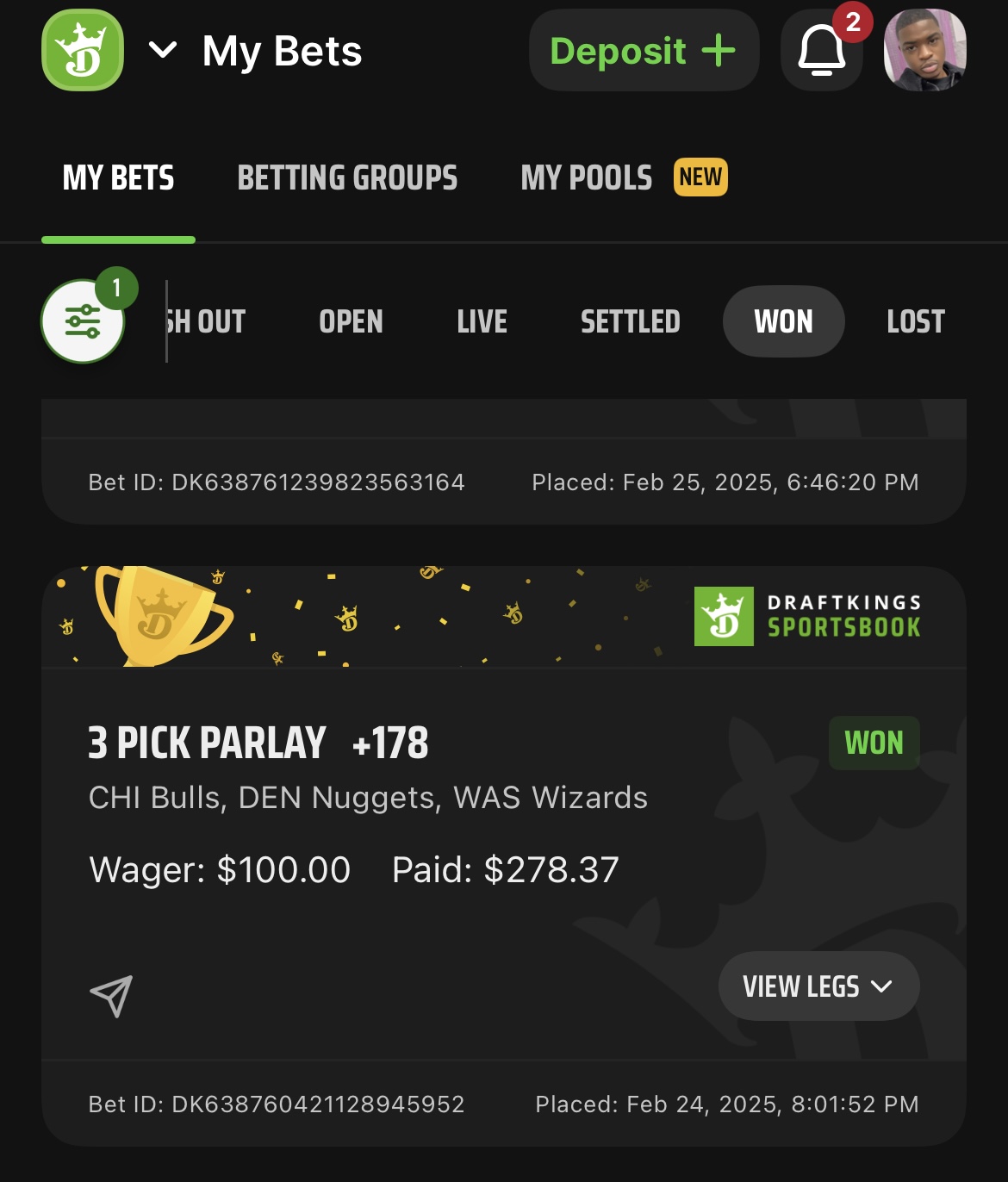Switch to the Betting Groups tab
1008x1182 pixels.
tap(347, 178)
